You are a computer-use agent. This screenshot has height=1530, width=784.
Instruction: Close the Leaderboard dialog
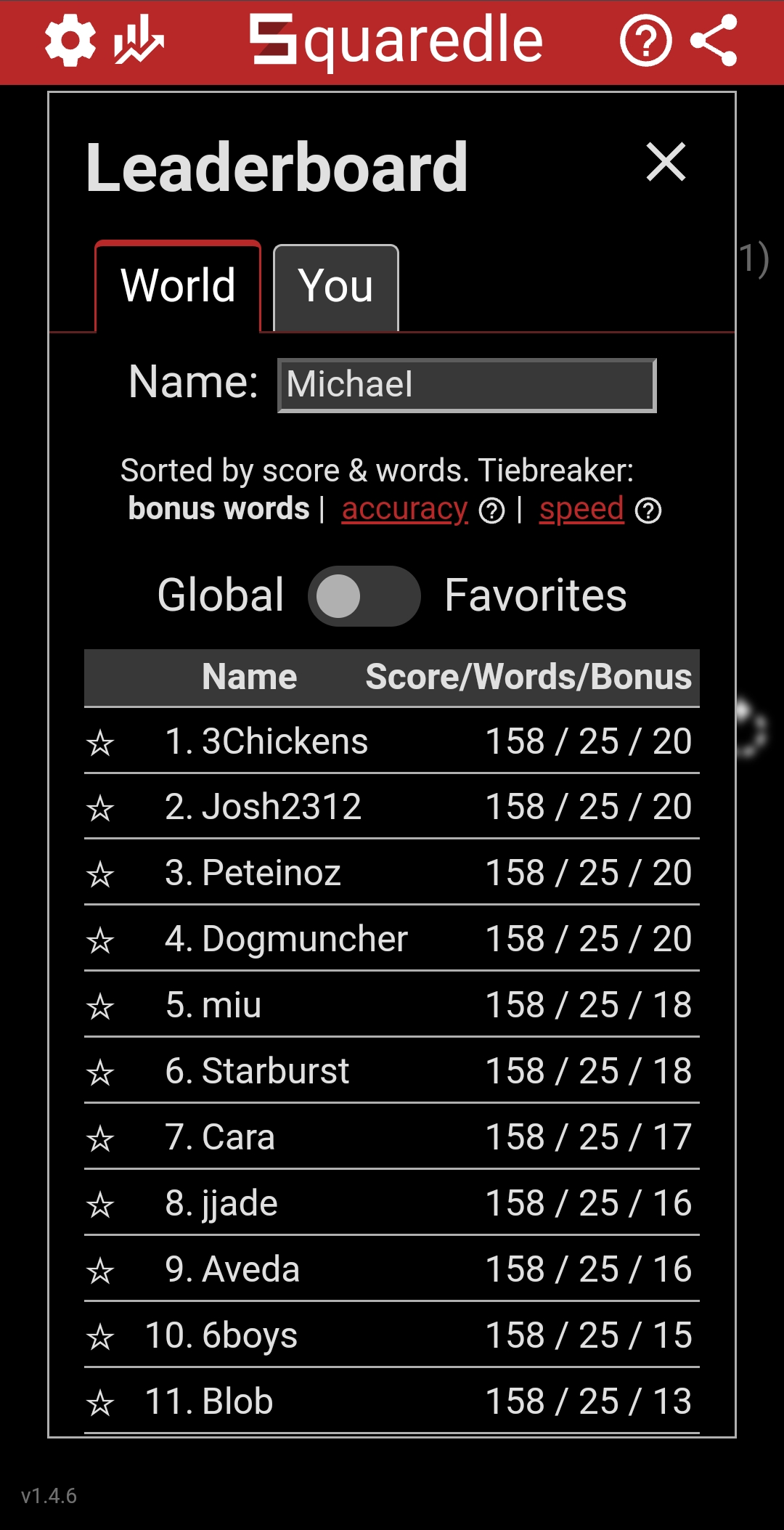(x=665, y=162)
